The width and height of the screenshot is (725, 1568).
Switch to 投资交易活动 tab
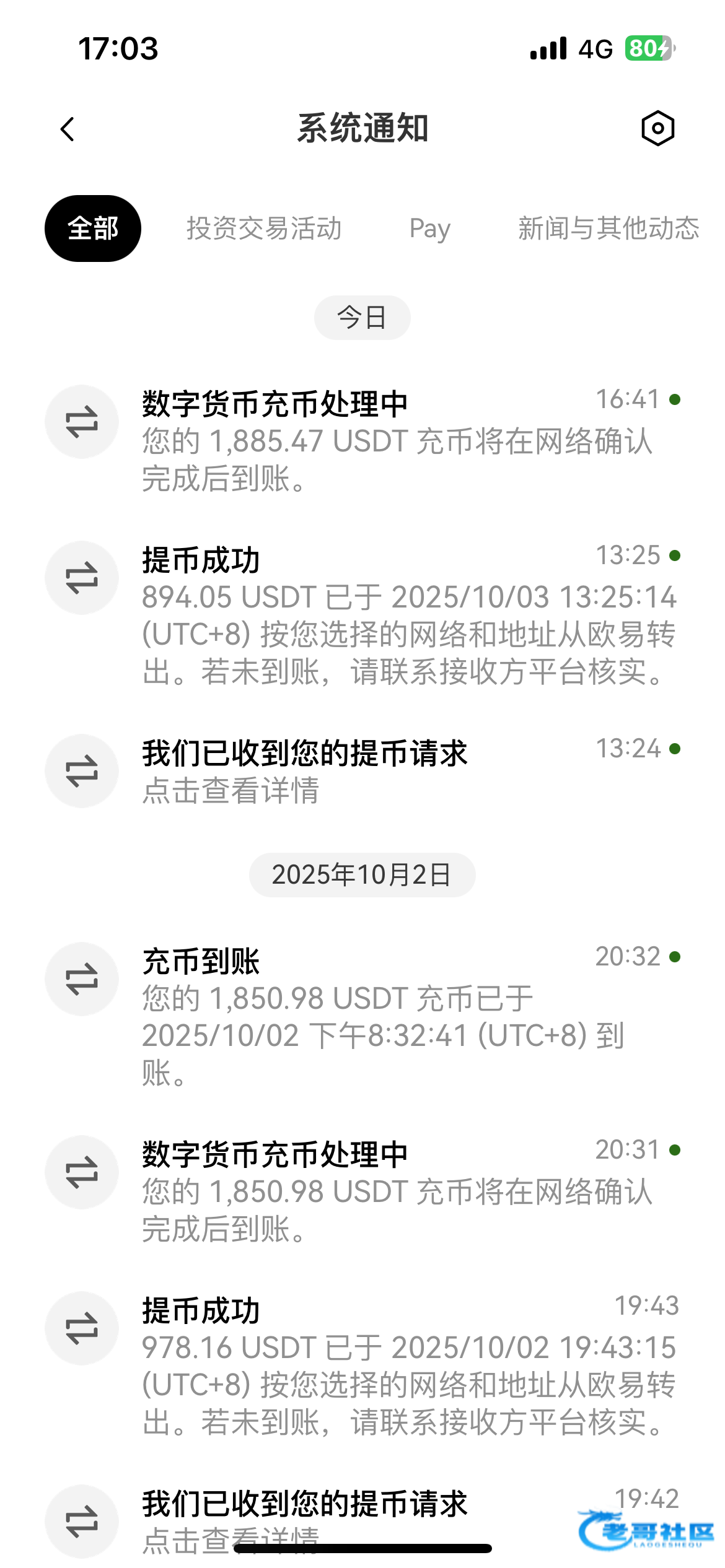point(264,229)
